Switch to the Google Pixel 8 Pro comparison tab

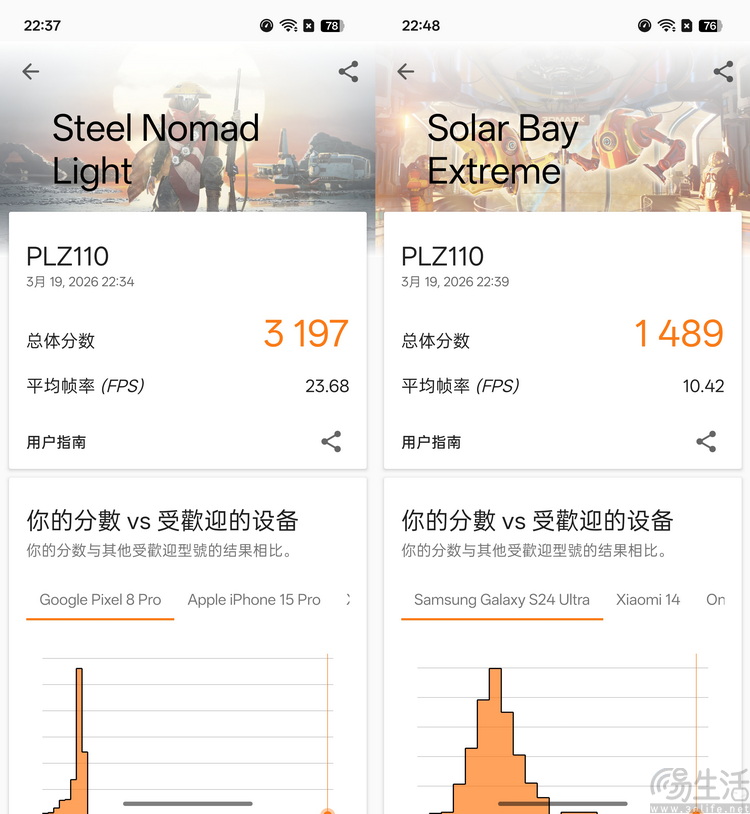click(x=99, y=599)
